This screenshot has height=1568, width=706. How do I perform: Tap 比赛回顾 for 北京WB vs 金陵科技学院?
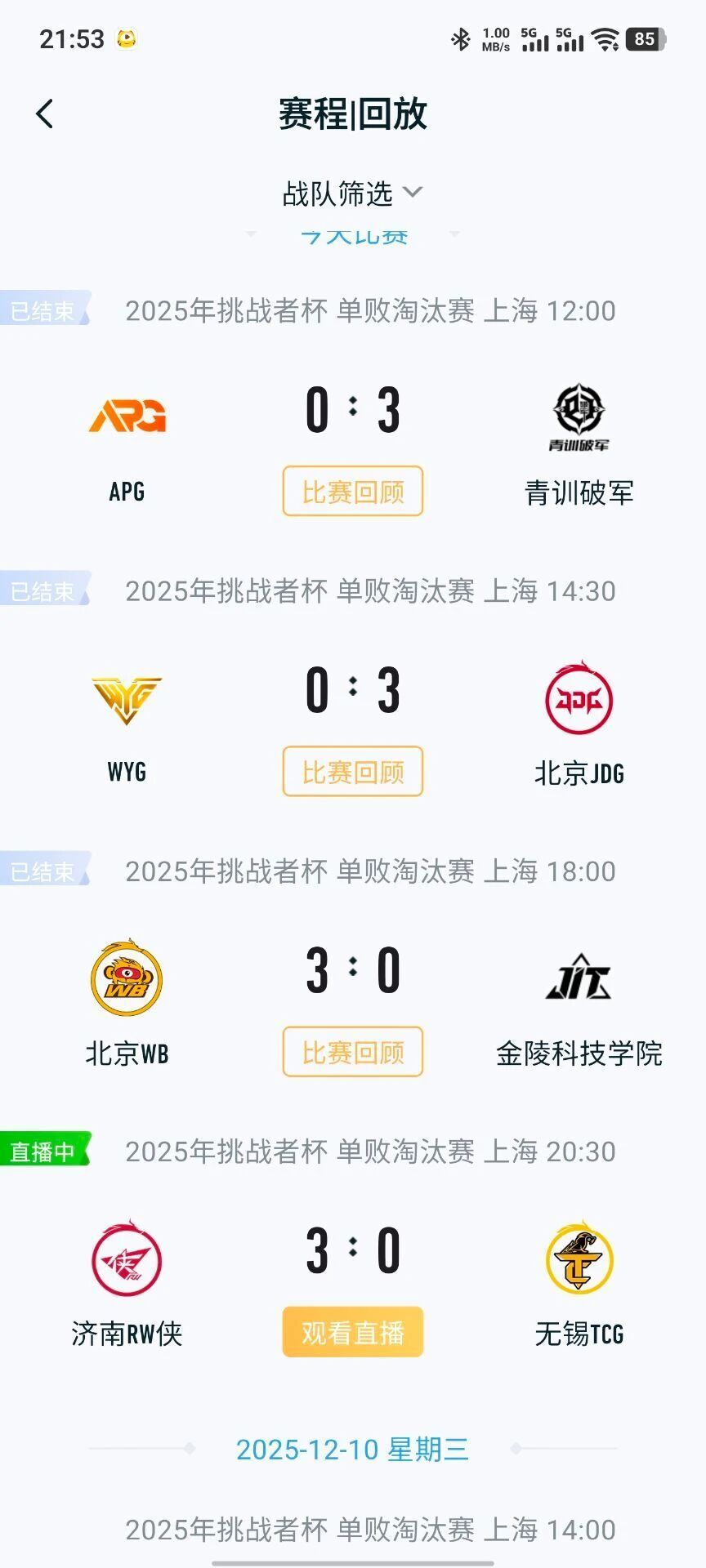coord(352,1052)
